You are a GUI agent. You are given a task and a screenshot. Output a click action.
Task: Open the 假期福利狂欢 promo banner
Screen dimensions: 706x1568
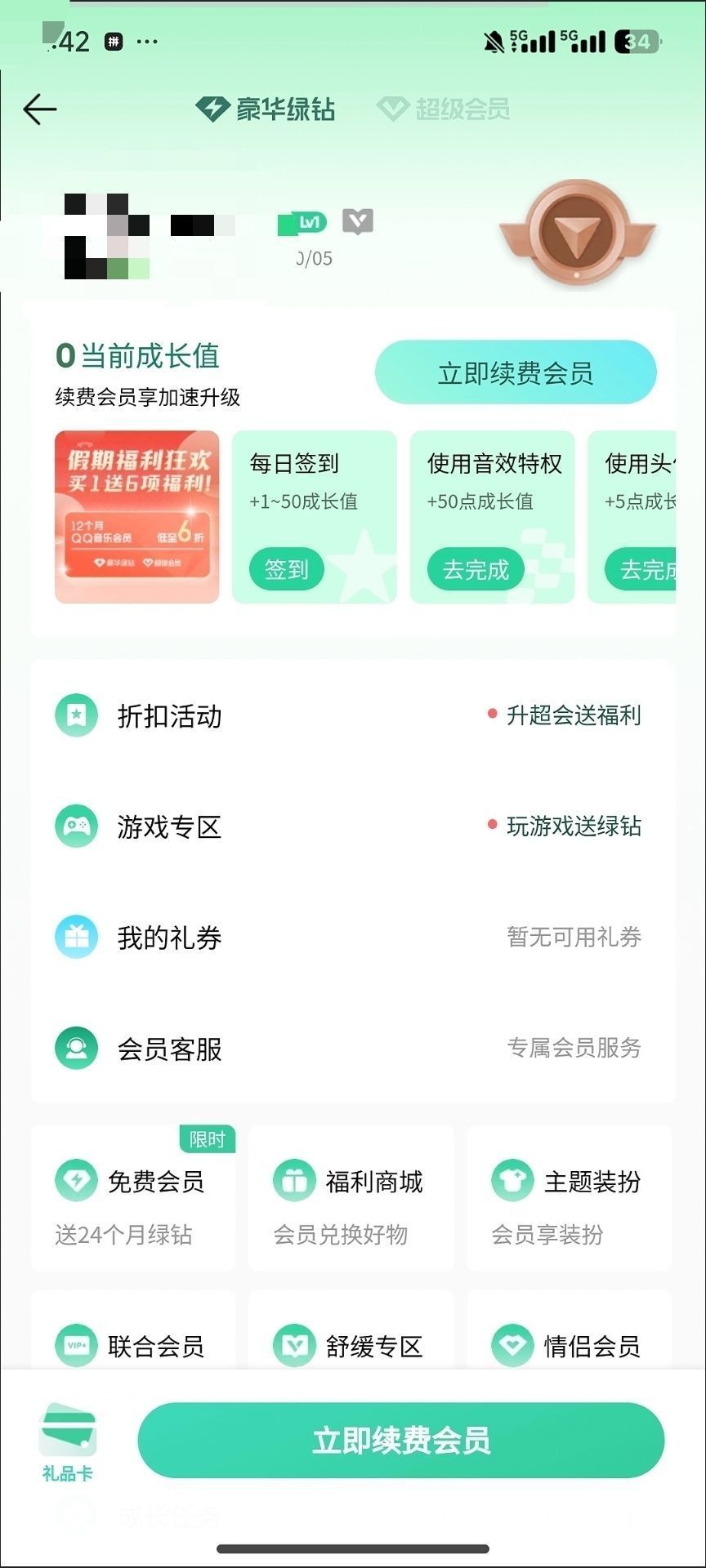pyautogui.click(x=137, y=517)
